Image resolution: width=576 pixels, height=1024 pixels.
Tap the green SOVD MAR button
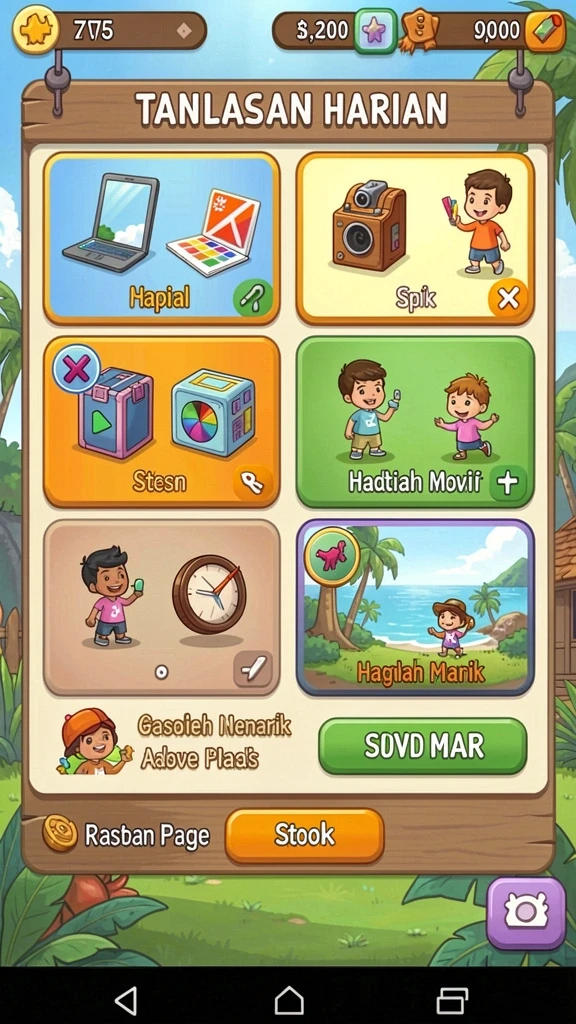pos(423,746)
